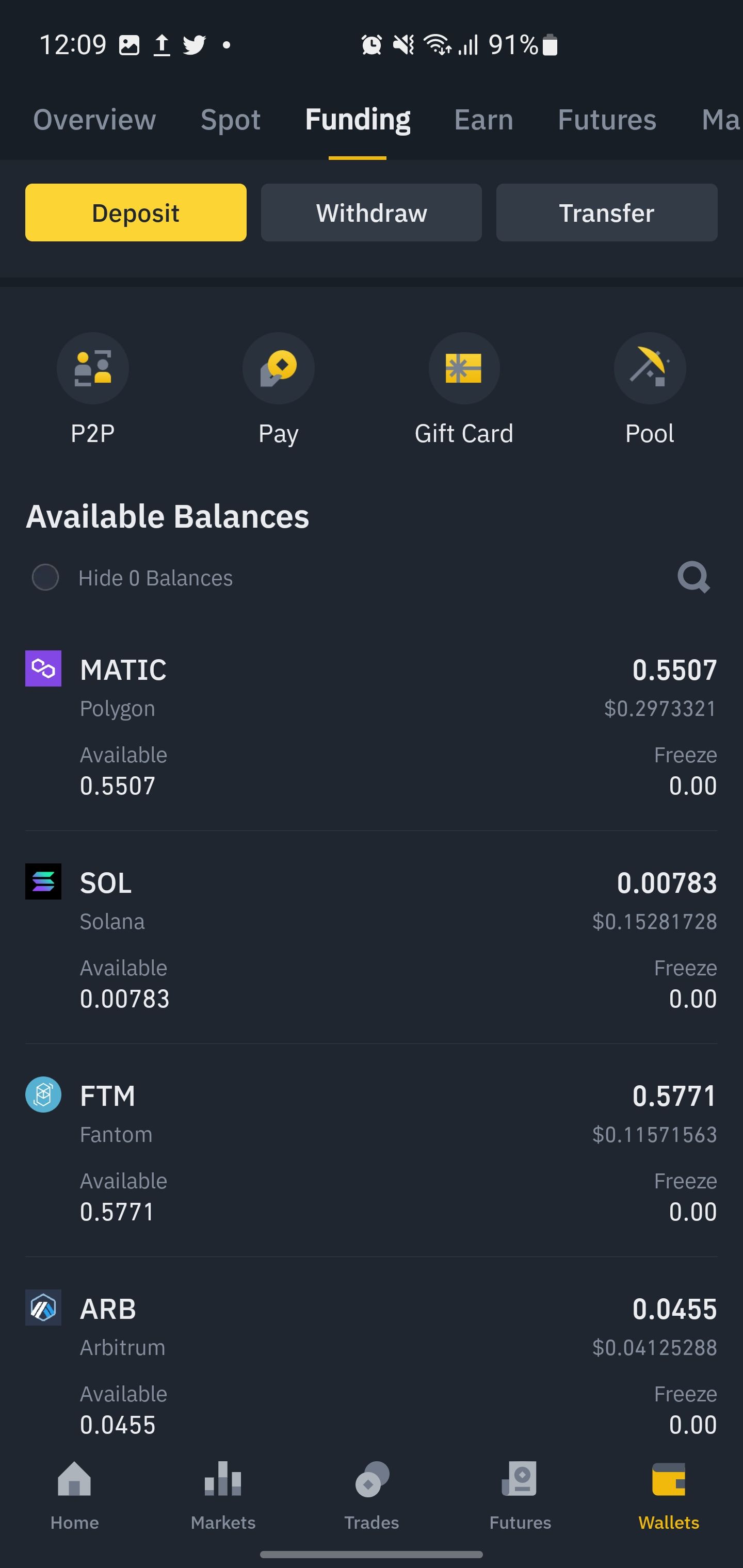Tap the search icon above balances

point(693,577)
